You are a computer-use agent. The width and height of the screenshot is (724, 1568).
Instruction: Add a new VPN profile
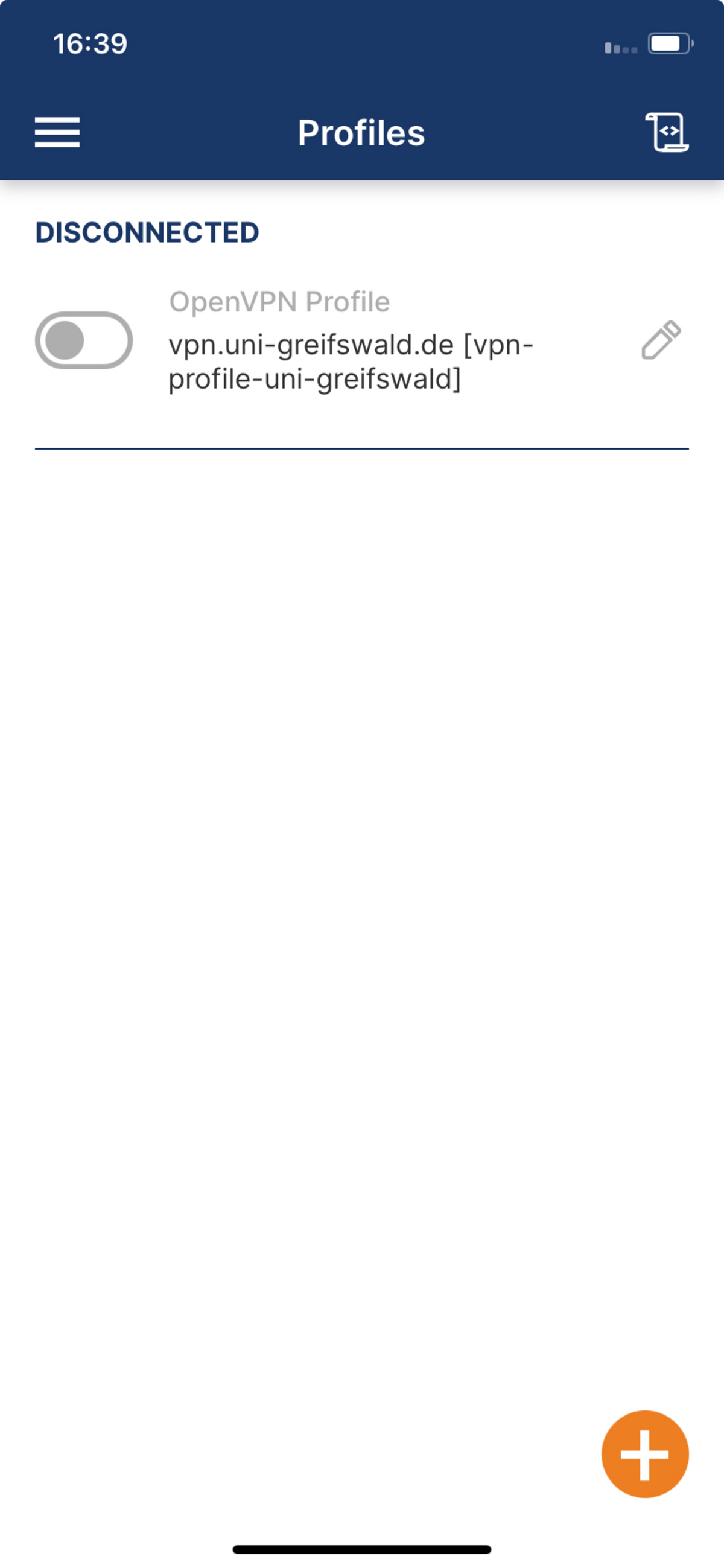coord(644,1453)
